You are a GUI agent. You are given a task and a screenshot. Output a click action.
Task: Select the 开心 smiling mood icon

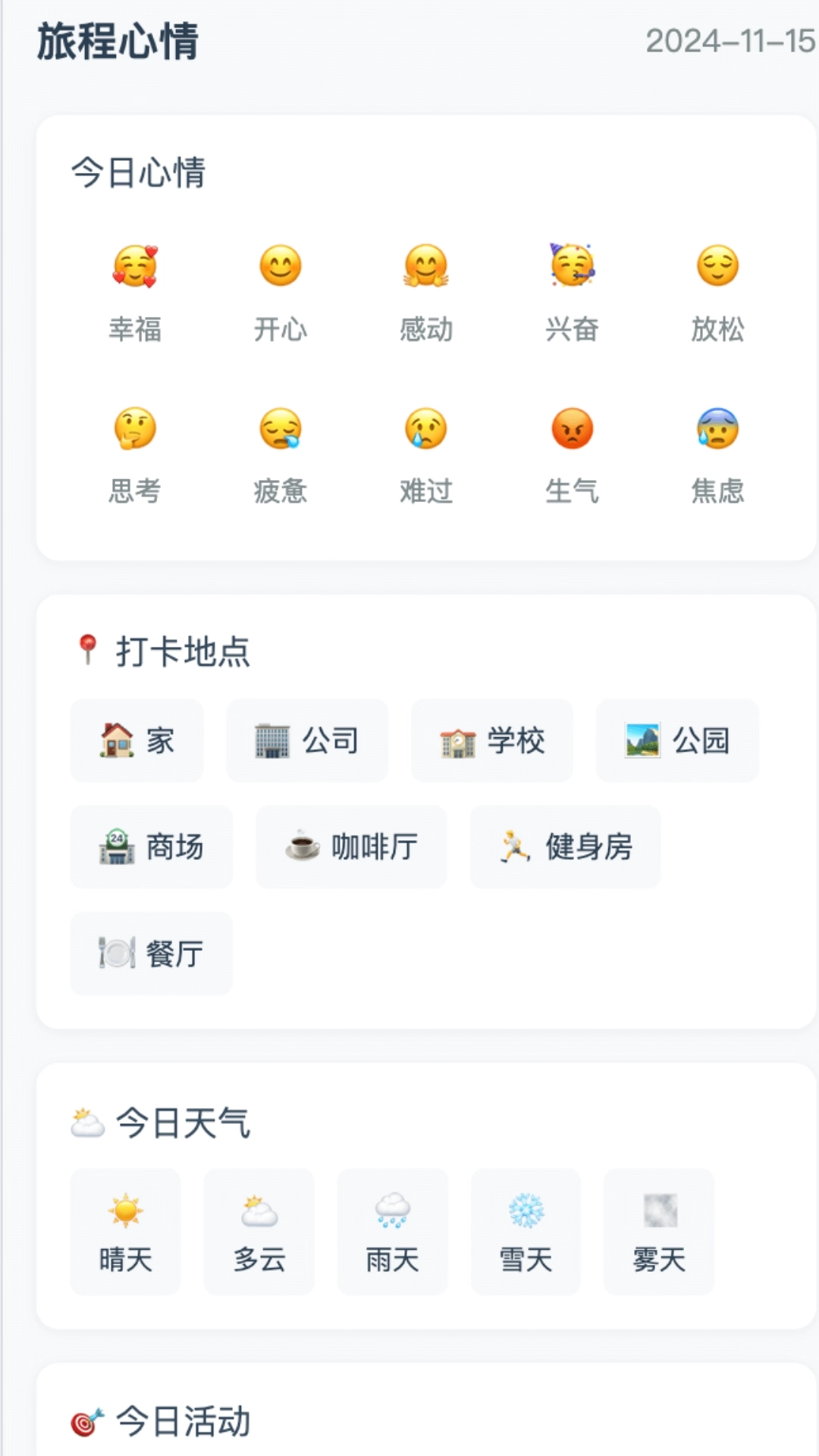pyautogui.click(x=281, y=292)
